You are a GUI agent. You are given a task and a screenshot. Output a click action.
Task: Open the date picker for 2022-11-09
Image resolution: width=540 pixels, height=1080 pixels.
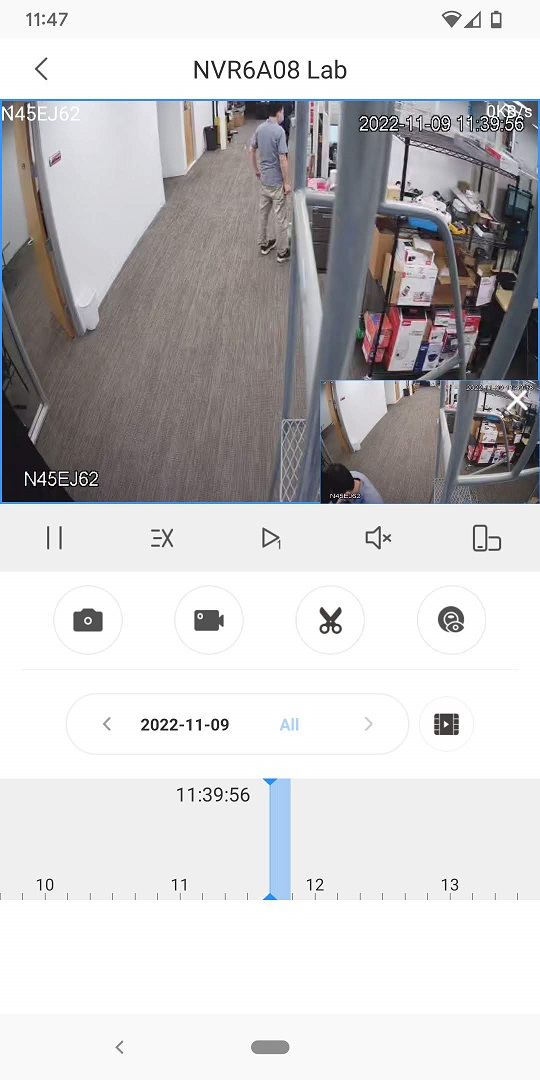[x=185, y=725]
